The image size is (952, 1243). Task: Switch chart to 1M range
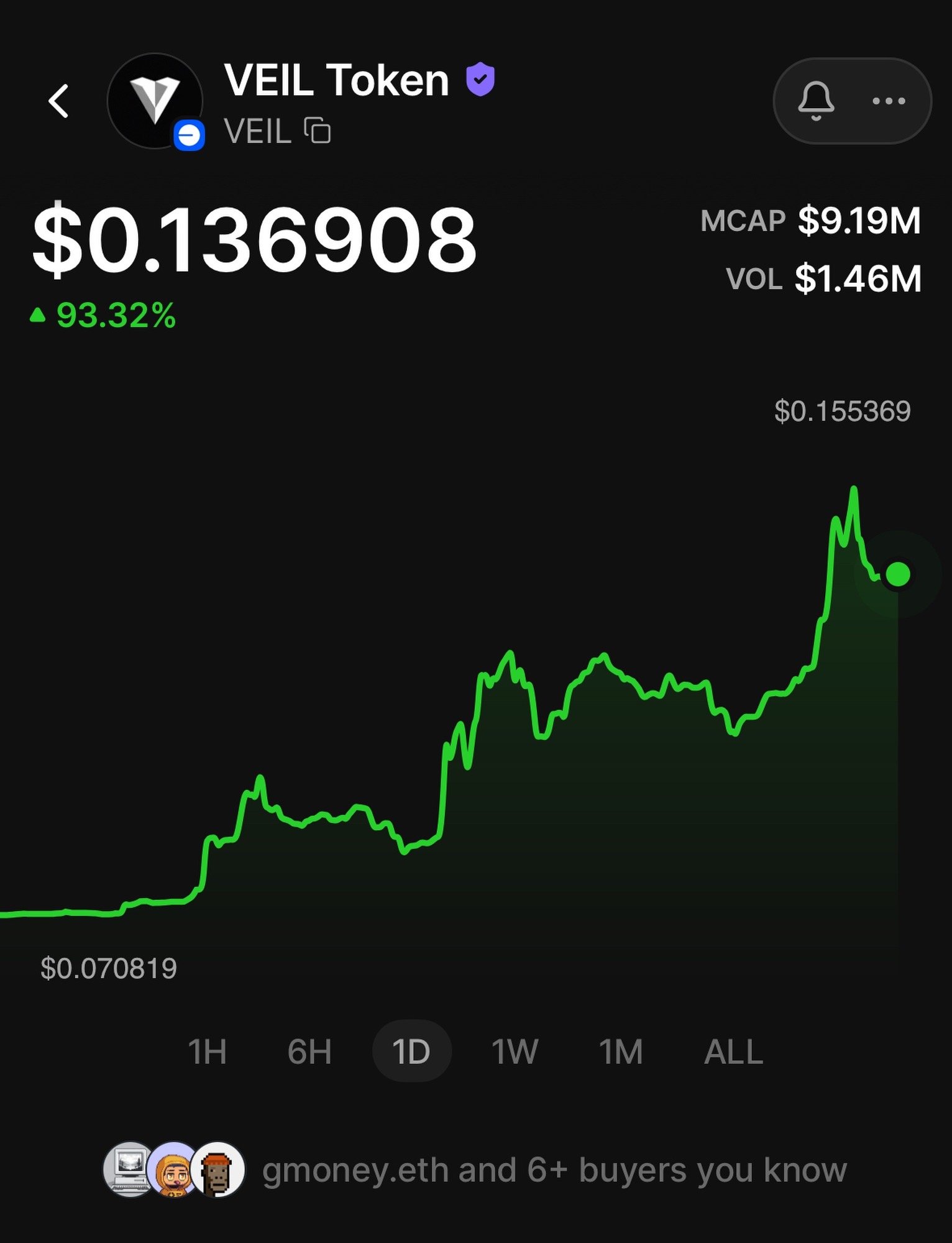point(620,1052)
